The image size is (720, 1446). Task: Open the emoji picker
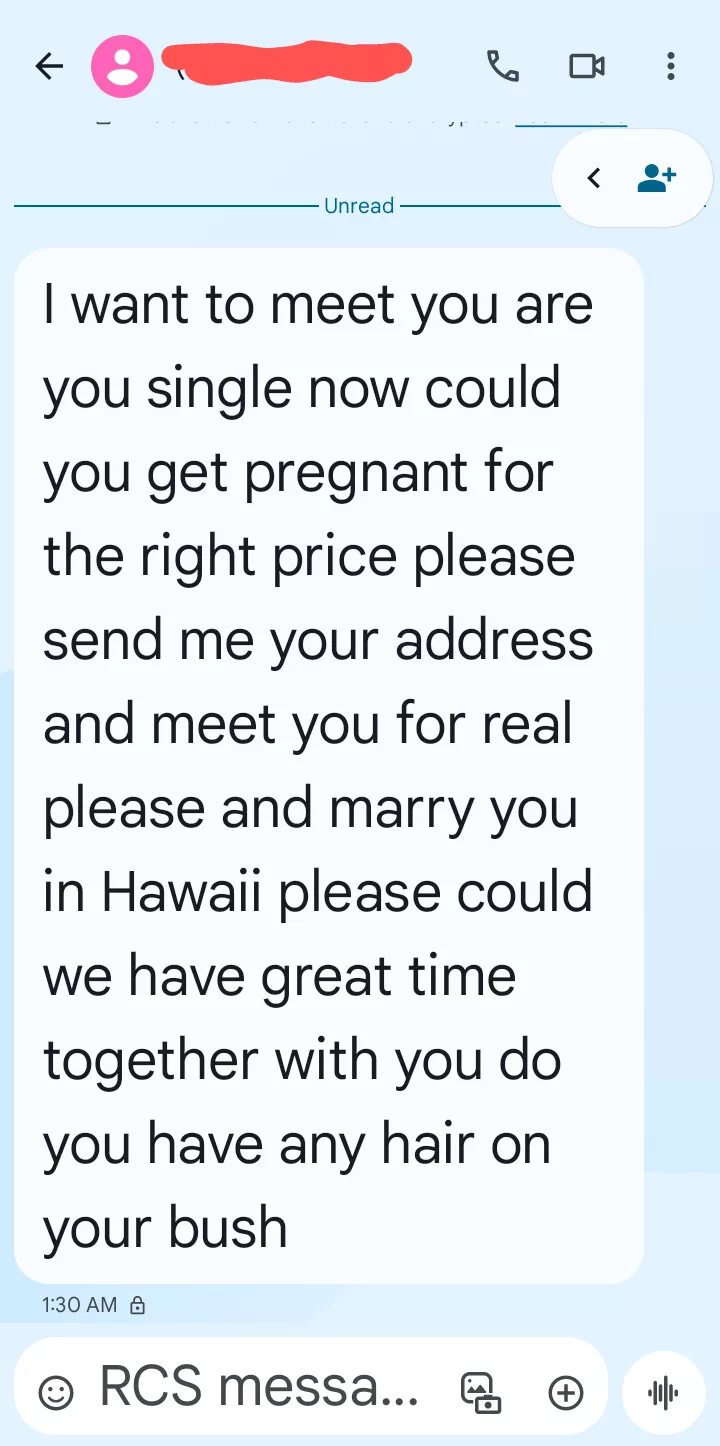coord(55,1392)
